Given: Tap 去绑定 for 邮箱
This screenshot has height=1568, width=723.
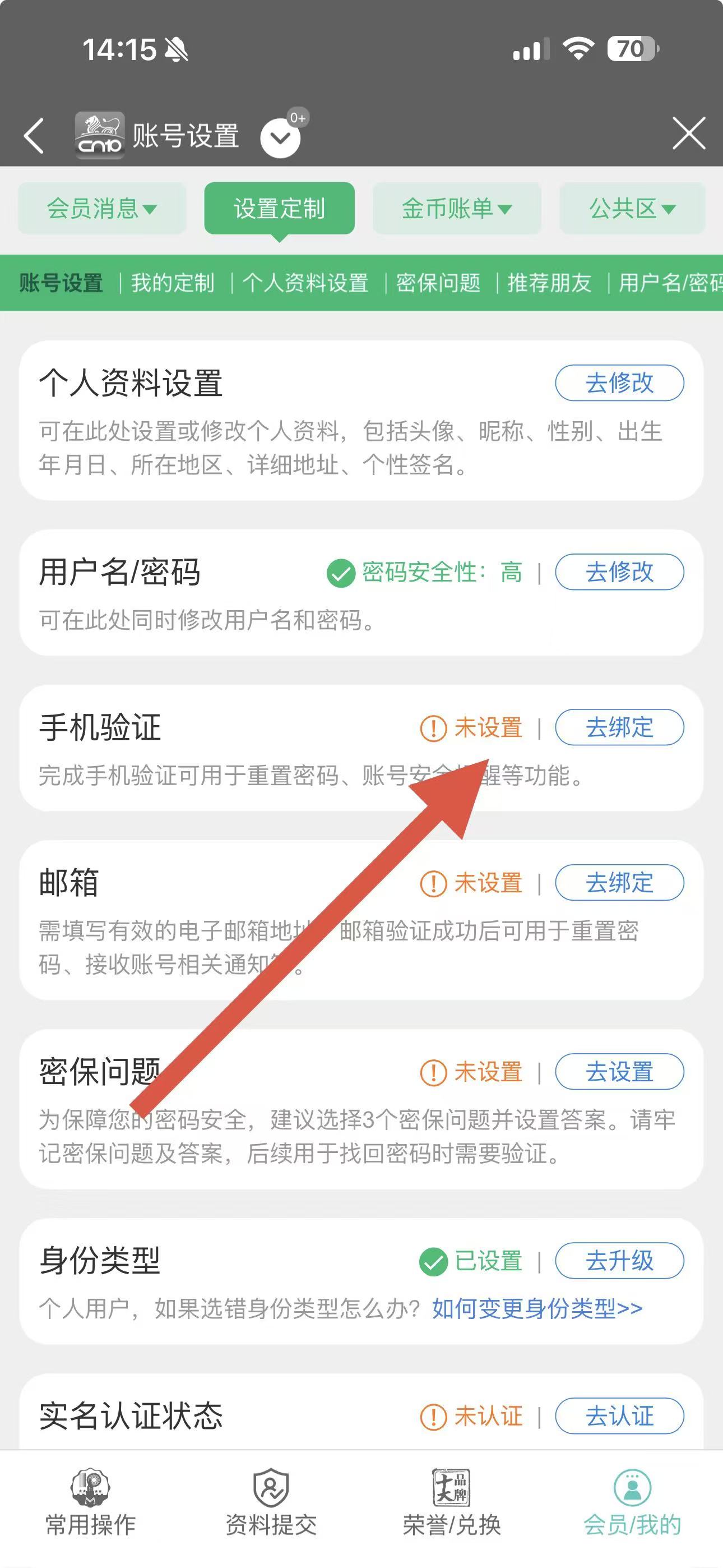Looking at the screenshot, I should click(619, 883).
